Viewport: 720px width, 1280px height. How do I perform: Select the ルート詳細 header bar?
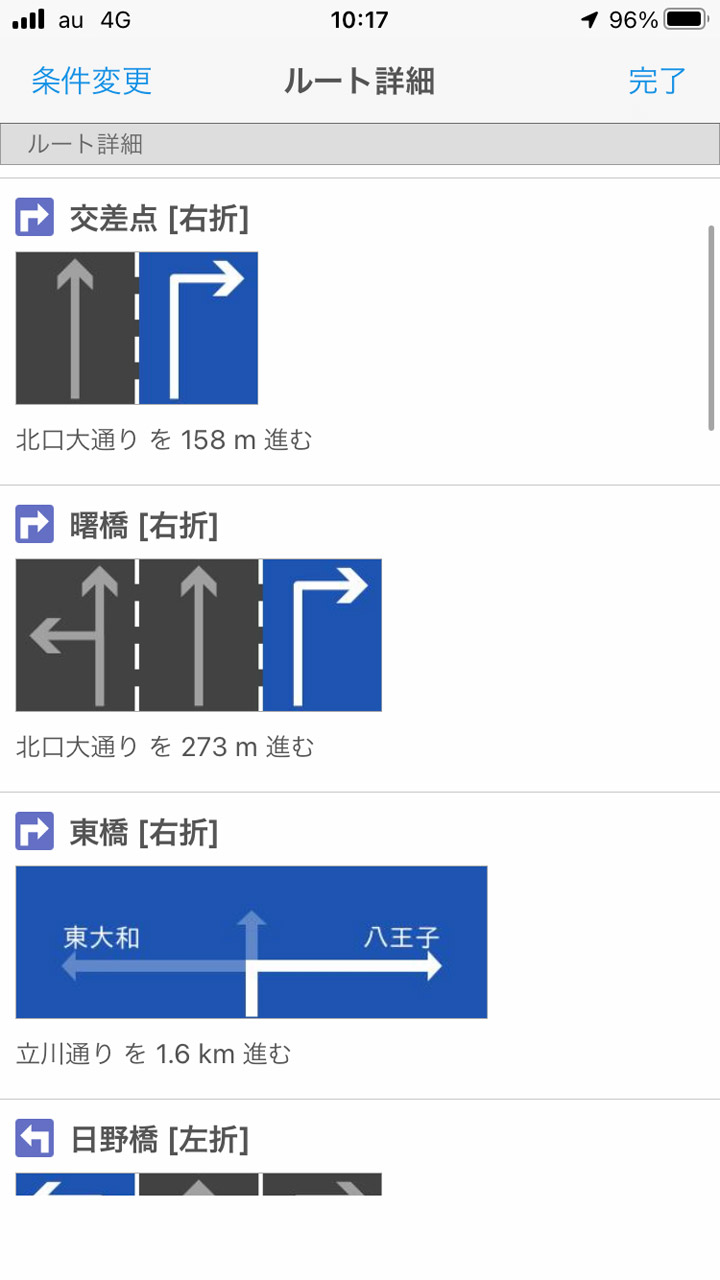[x=360, y=144]
